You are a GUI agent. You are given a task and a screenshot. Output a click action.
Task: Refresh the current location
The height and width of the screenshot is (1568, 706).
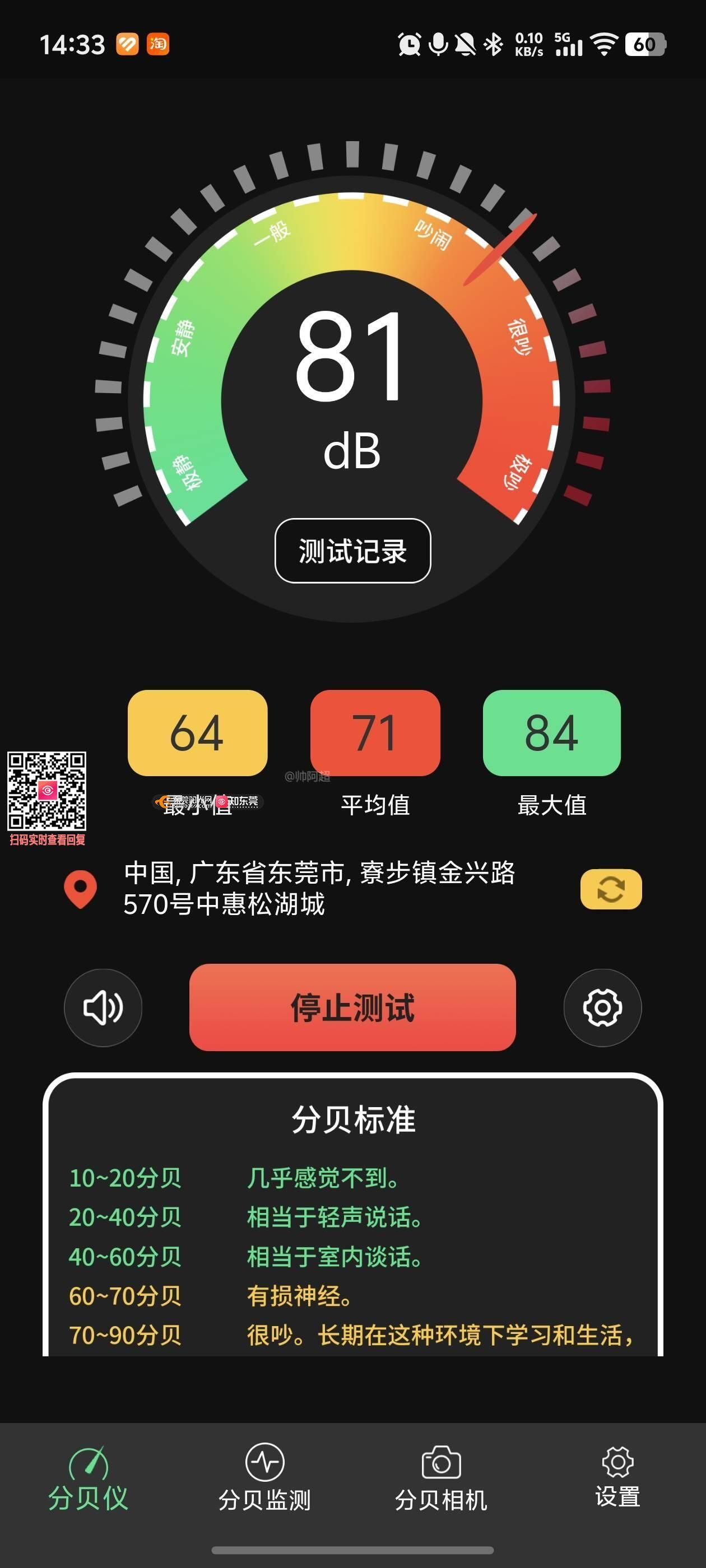[610, 889]
